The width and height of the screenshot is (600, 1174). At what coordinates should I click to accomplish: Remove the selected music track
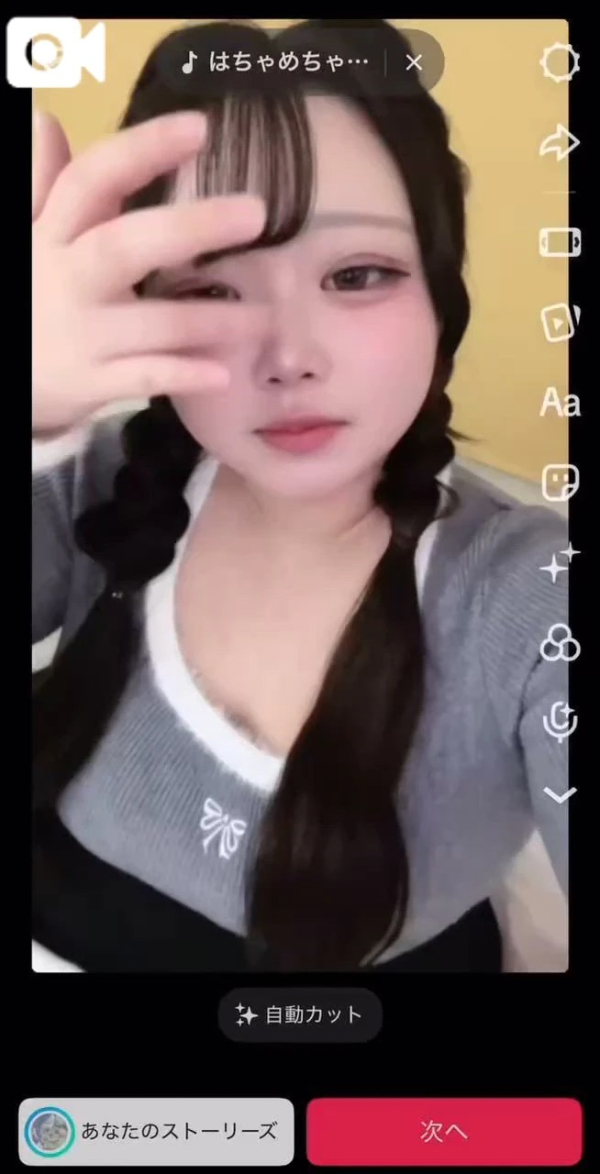[414, 62]
